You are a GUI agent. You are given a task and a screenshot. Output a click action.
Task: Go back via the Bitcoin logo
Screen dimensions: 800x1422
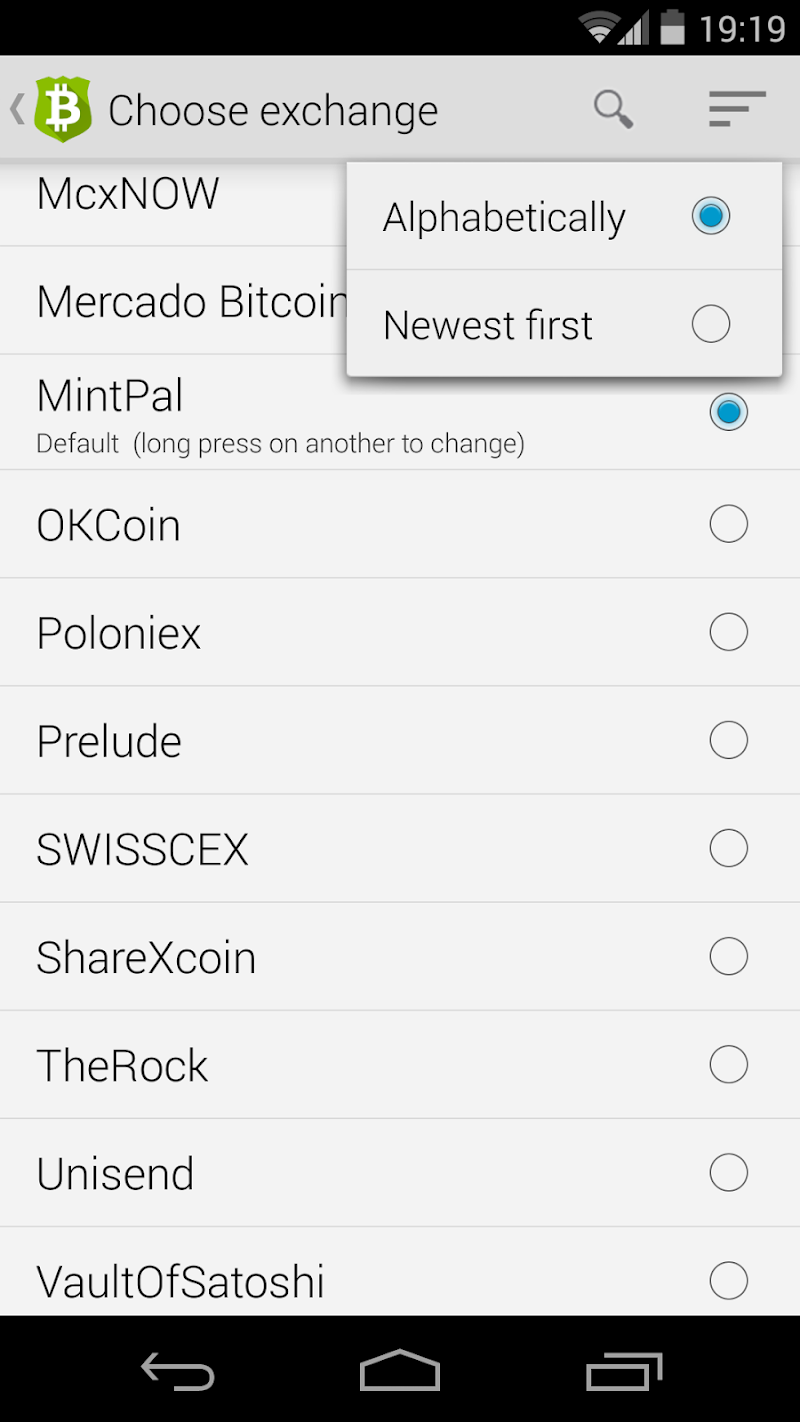[61, 109]
